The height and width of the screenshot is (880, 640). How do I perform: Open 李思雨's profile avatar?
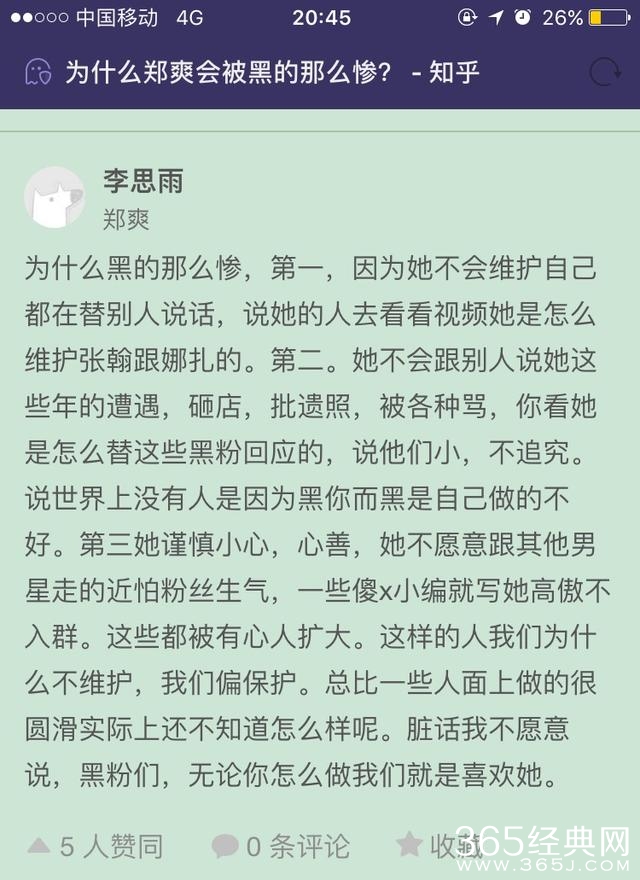point(54,197)
